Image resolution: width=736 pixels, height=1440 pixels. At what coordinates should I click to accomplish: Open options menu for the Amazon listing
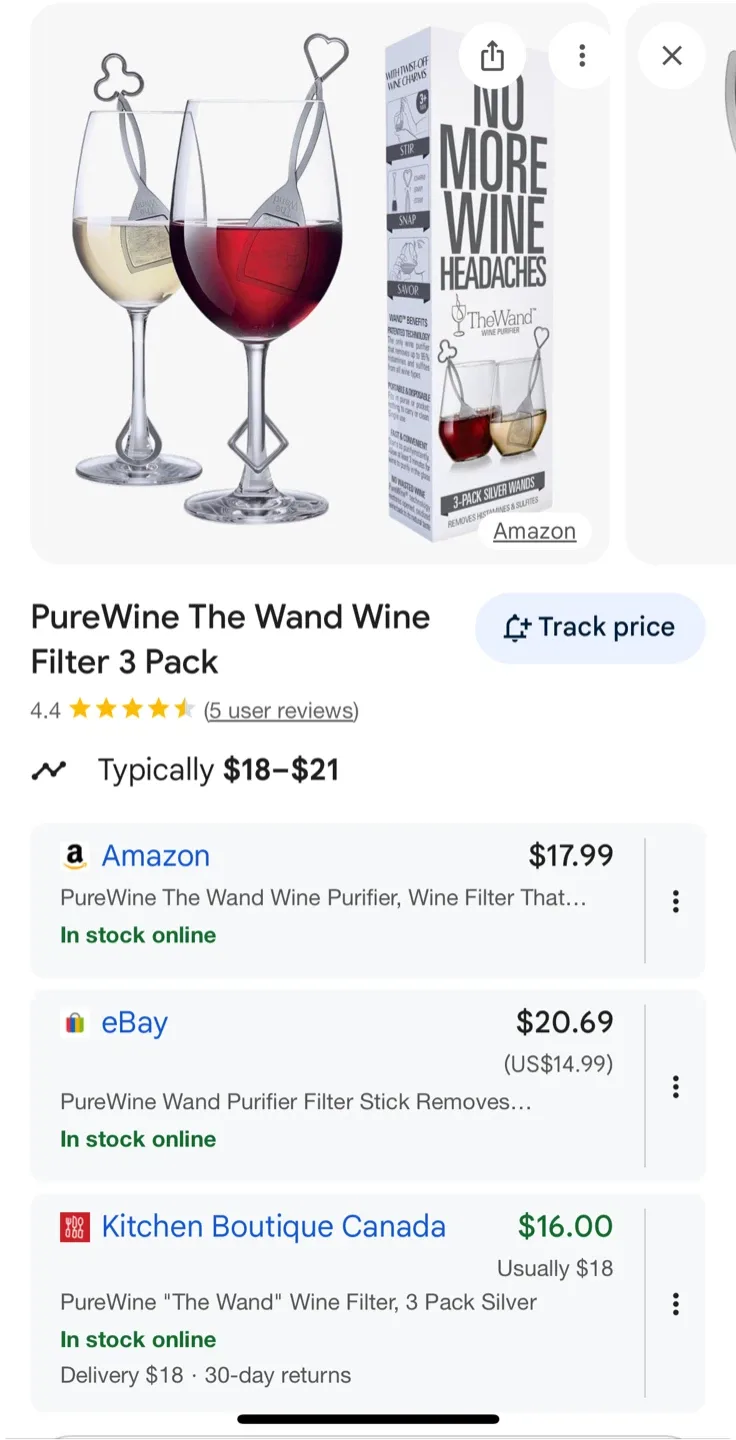pos(676,901)
